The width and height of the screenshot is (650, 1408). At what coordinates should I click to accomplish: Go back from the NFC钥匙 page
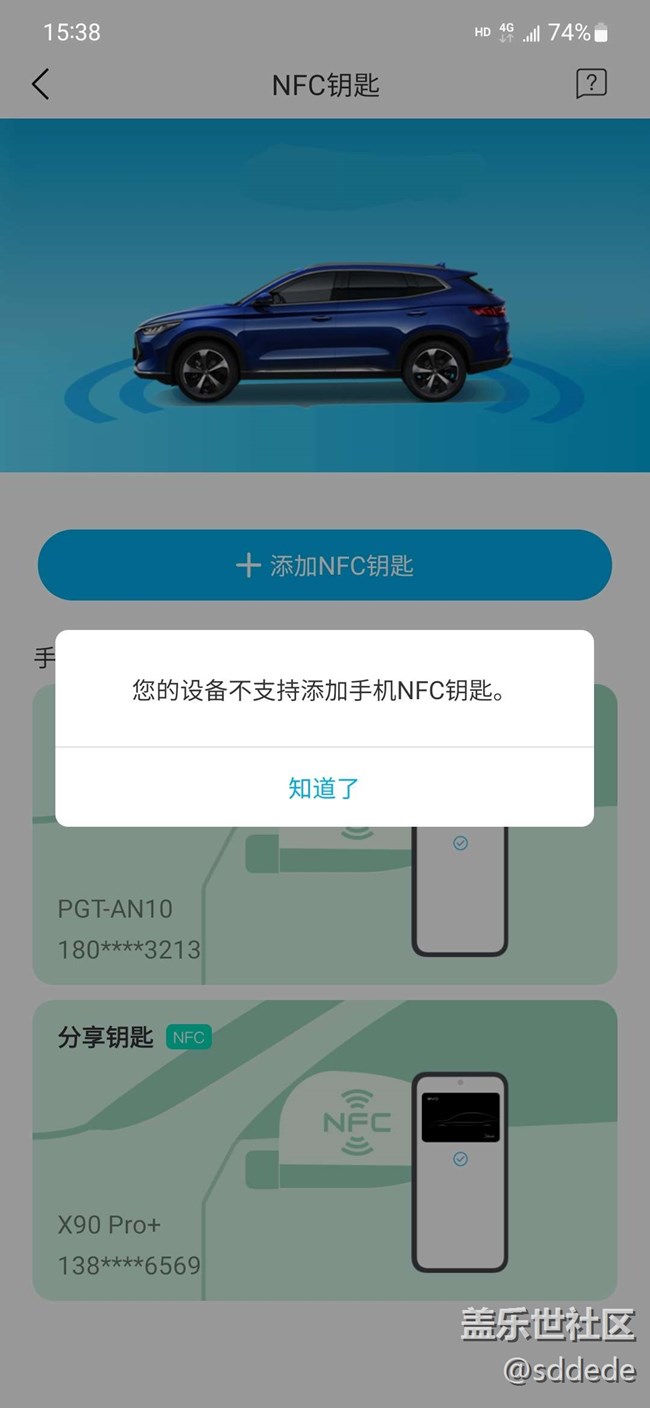pyautogui.click(x=41, y=84)
